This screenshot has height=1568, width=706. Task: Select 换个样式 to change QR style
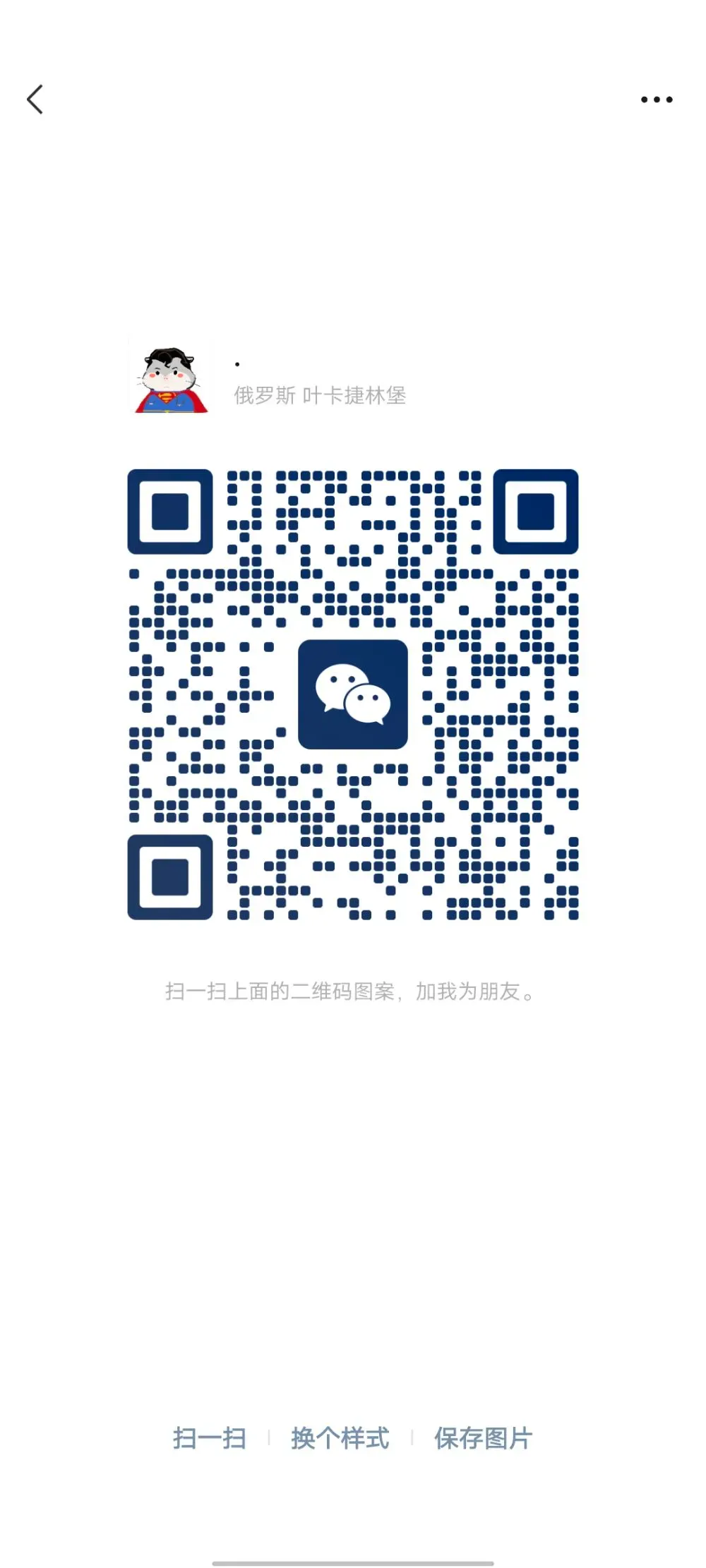340,1437
